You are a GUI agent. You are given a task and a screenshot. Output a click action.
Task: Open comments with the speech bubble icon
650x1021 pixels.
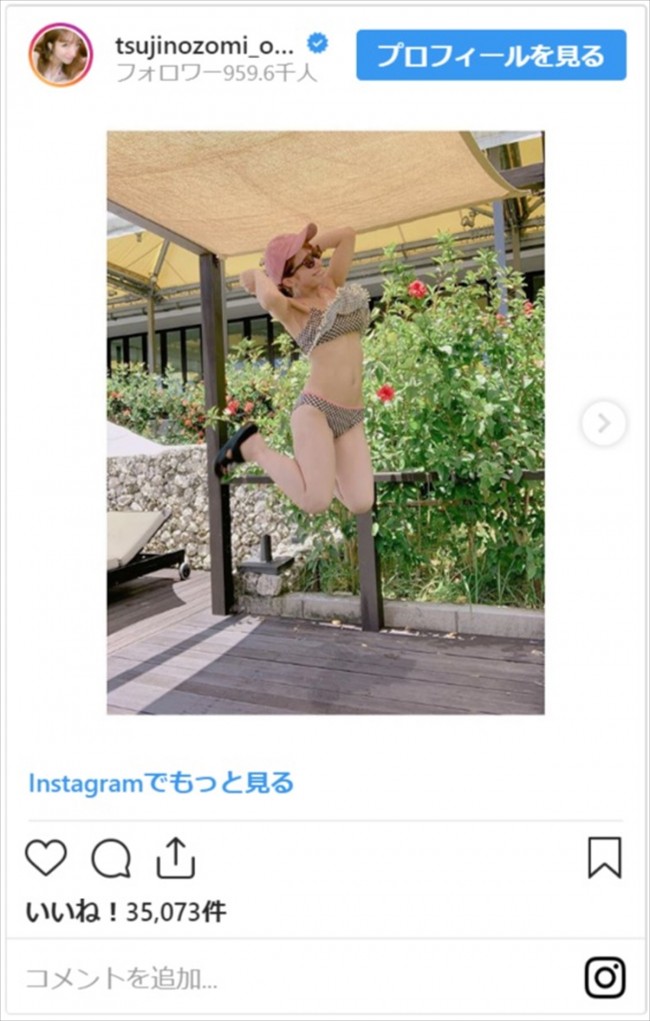(111, 858)
